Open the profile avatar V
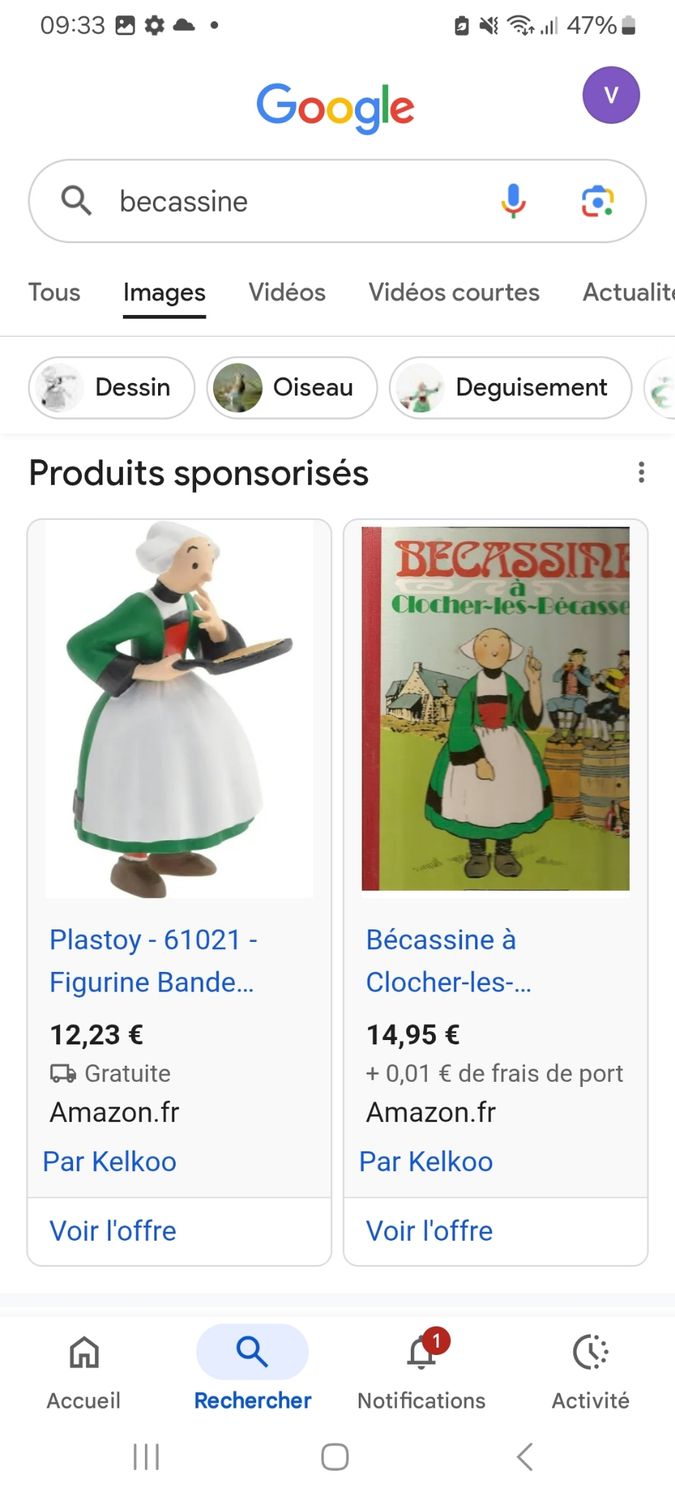This screenshot has height=1500, width=675. pos(611,95)
